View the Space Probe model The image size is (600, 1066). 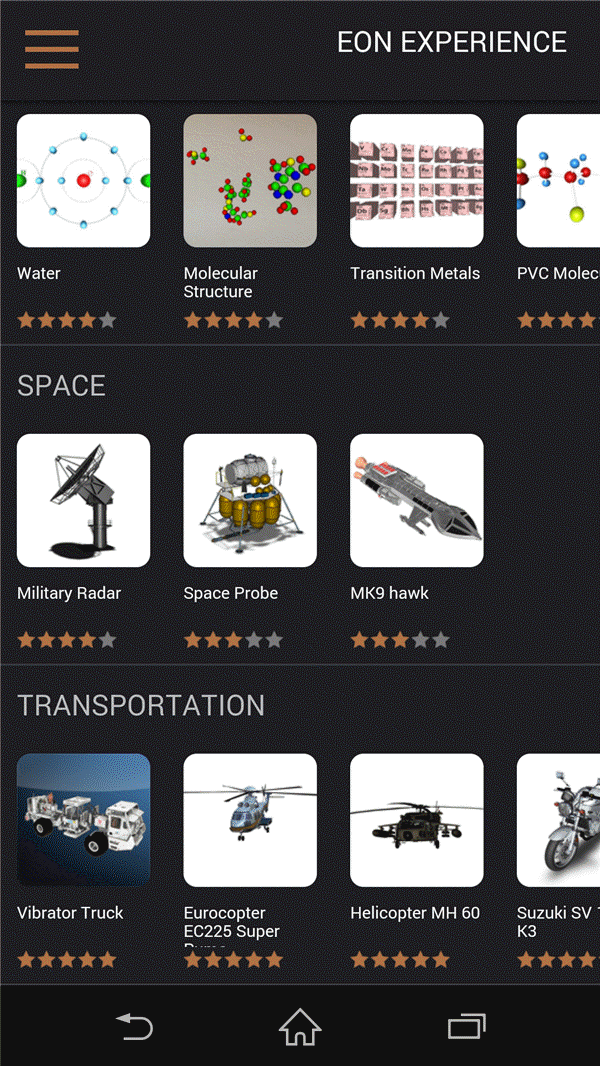[x=250, y=500]
